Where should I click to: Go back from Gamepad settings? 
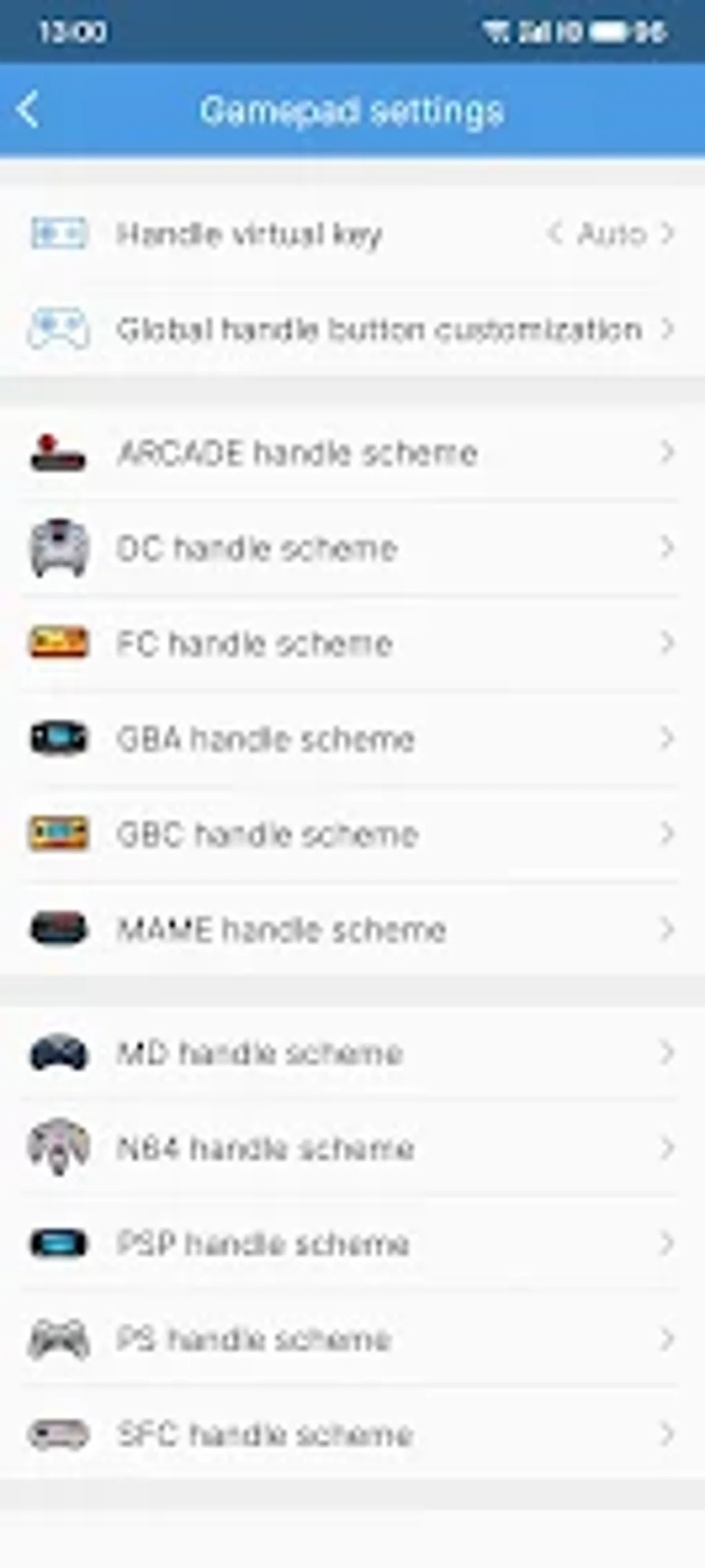pos(29,111)
